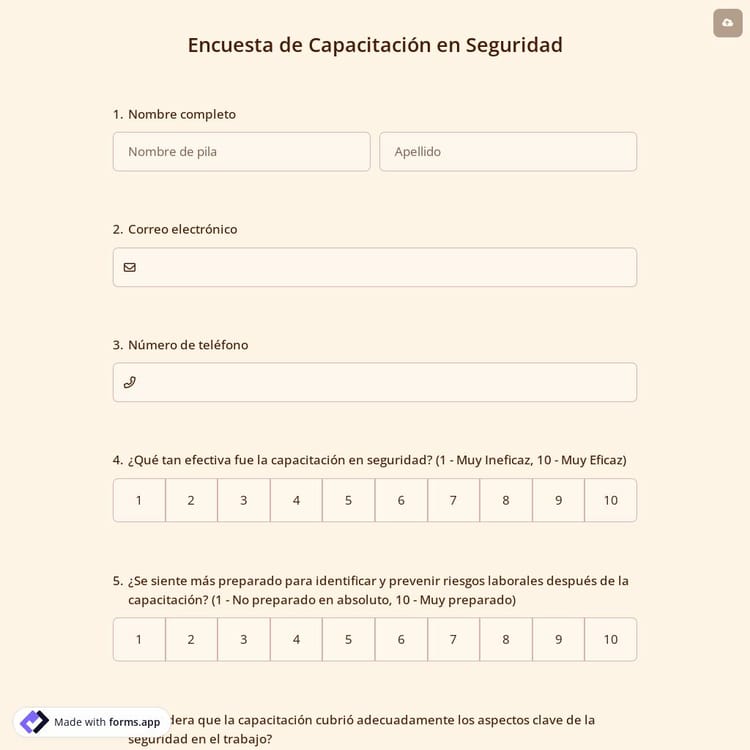Choose 7 on the effectiveness scale
The width and height of the screenshot is (750, 750).
pos(453,500)
